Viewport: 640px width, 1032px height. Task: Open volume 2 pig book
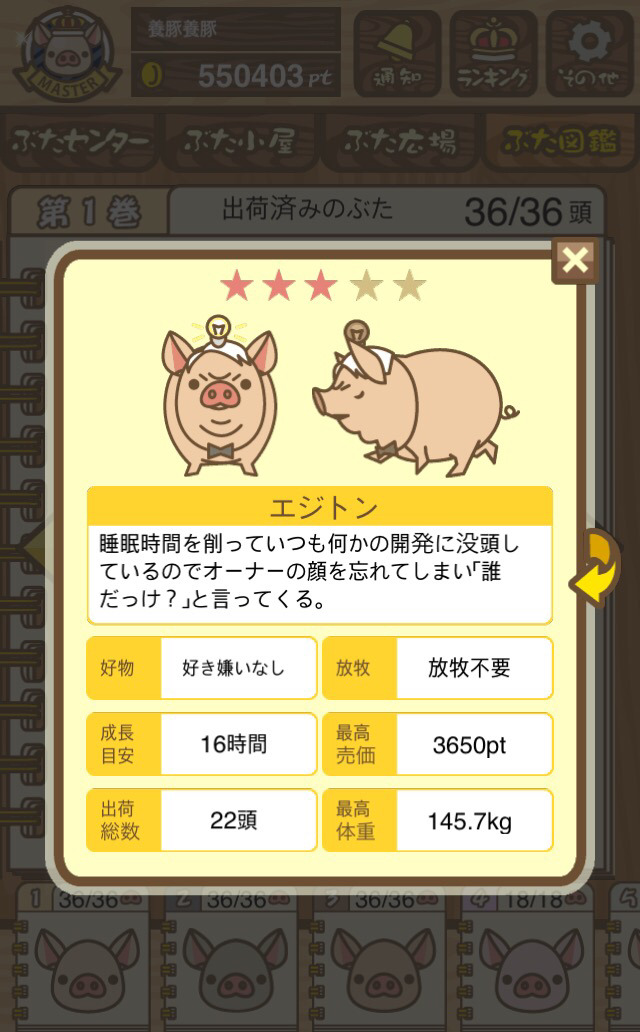230,958
